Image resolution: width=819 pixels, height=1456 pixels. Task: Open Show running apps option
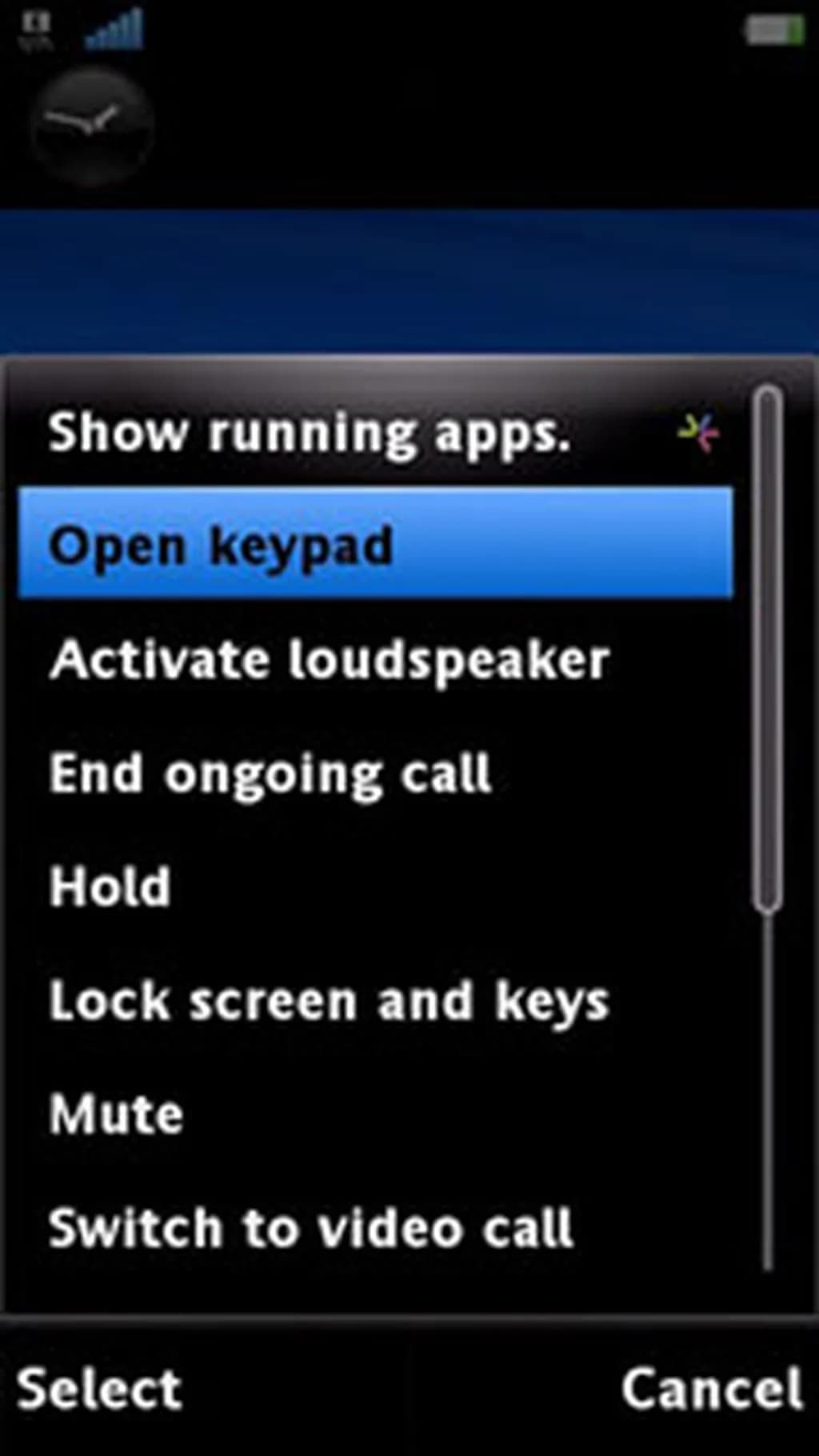click(x=309, y=433)
